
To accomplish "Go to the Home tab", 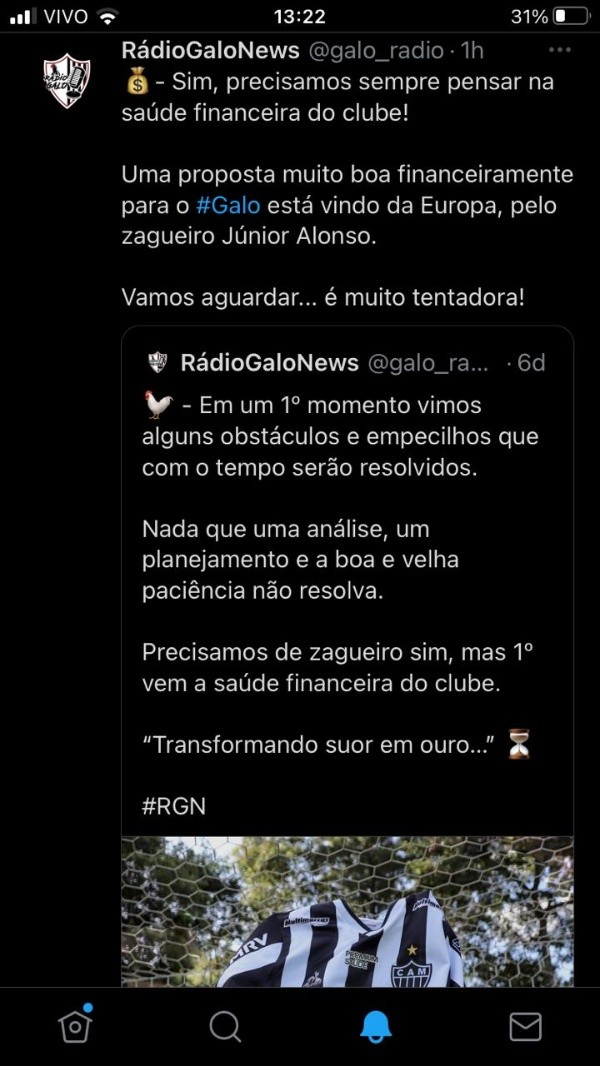I will click(x=75, y=1025).
